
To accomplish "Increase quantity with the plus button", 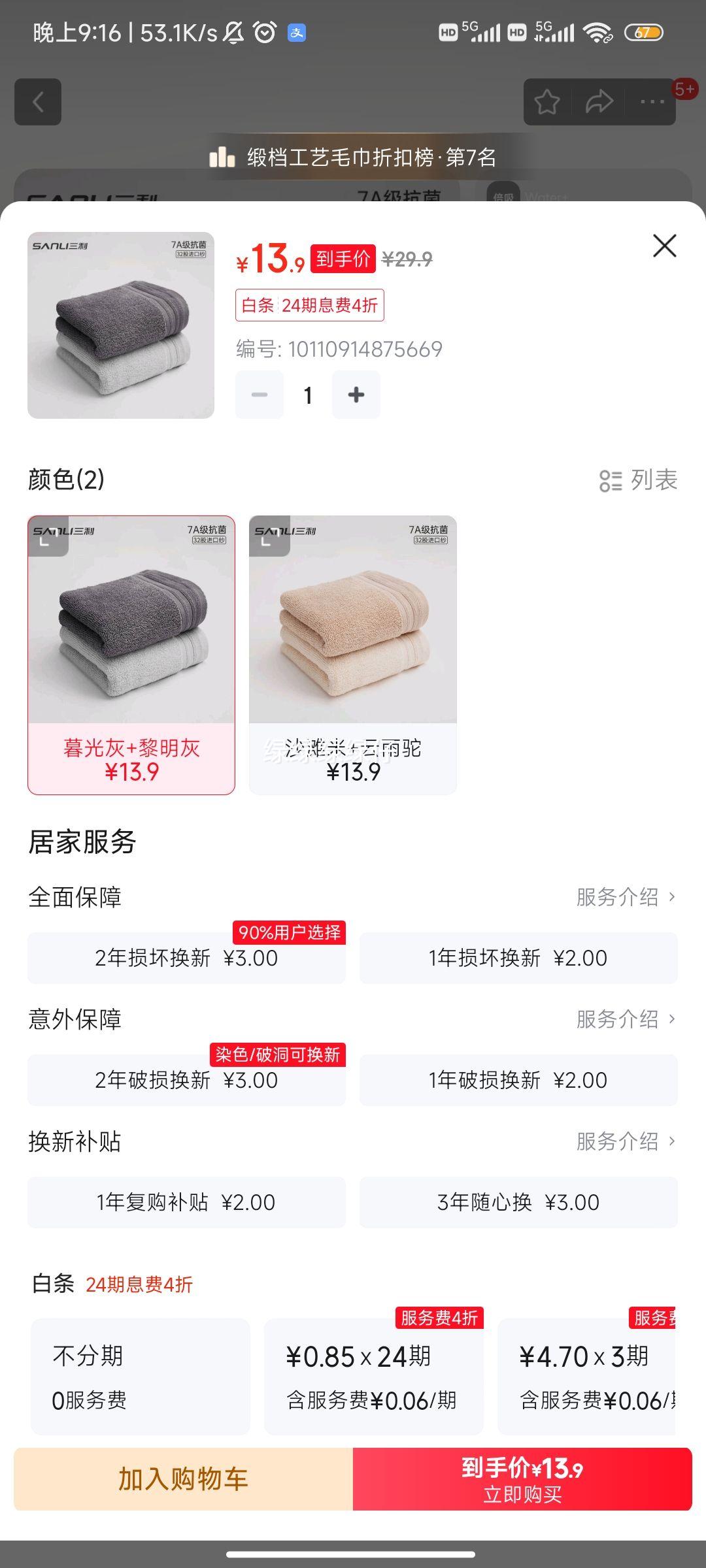I will (356, 395).
